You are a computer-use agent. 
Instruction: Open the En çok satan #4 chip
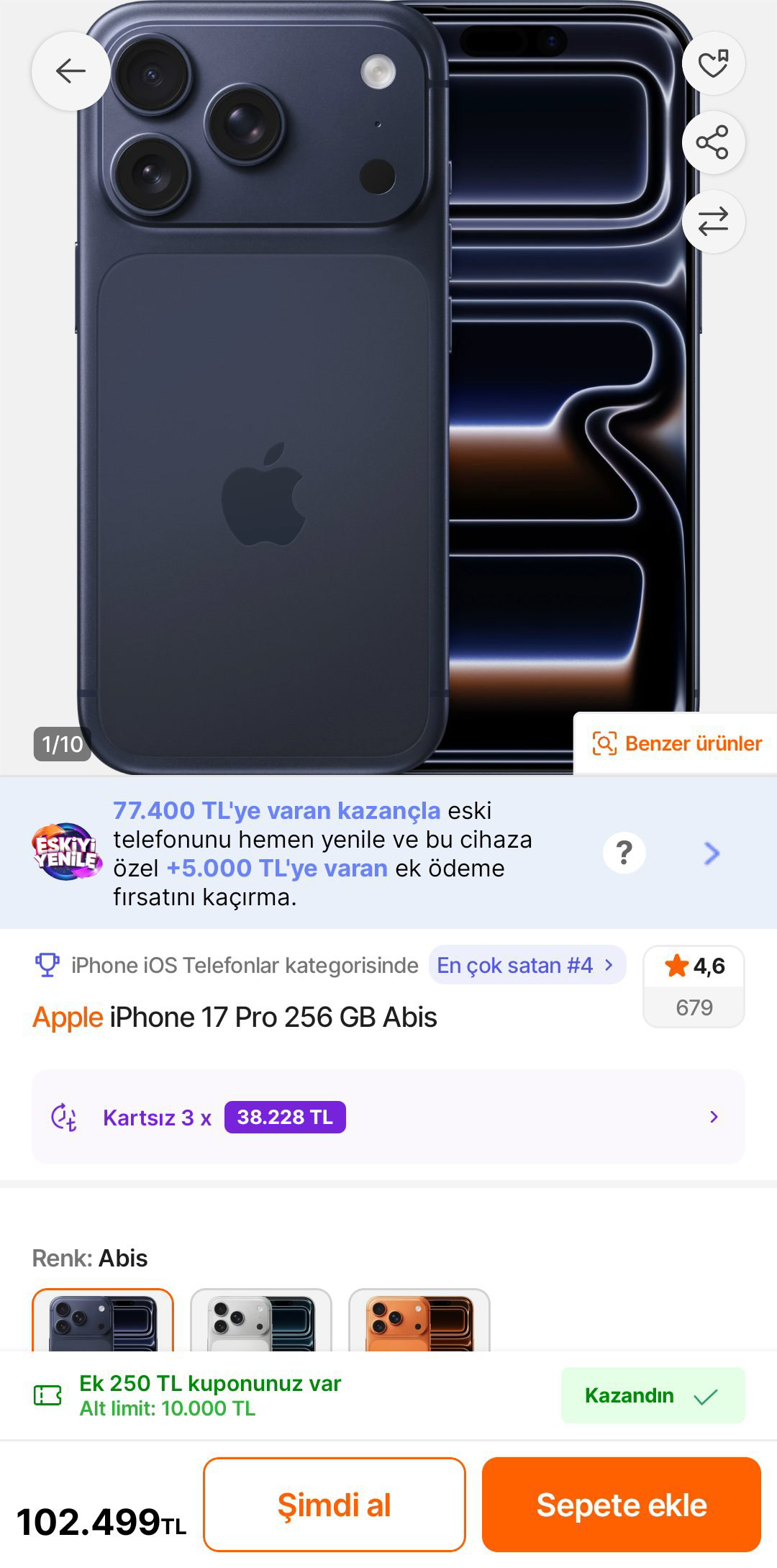point(527,965)
